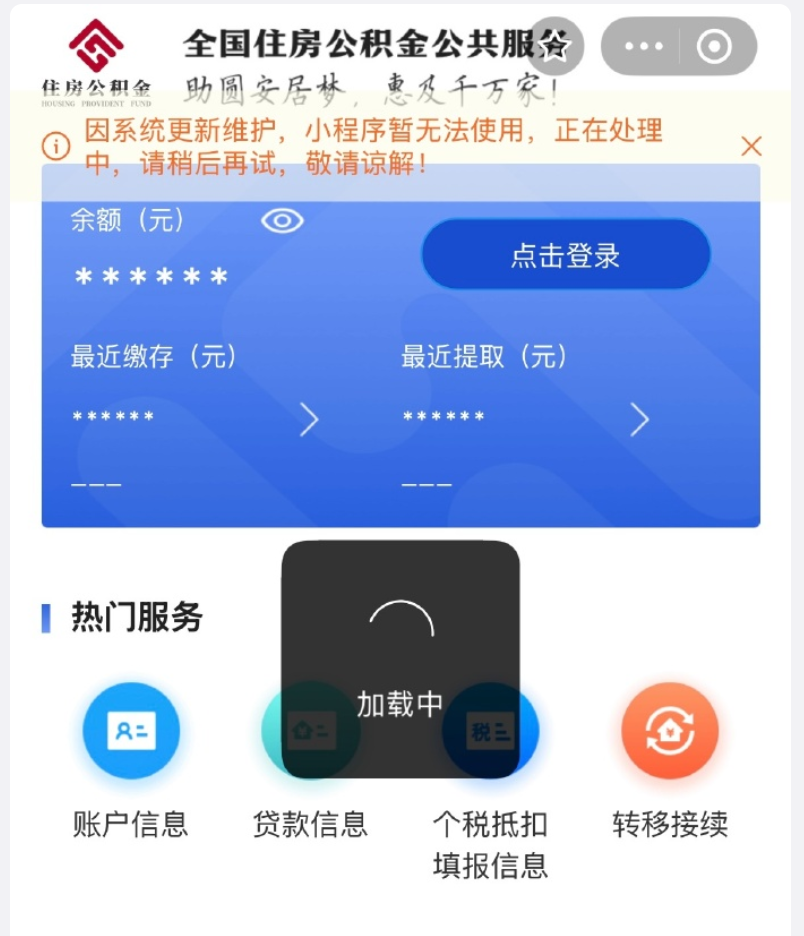Open 最近提取 withdrawal details chevron
804x936 pixels.
tap(639, 420)
